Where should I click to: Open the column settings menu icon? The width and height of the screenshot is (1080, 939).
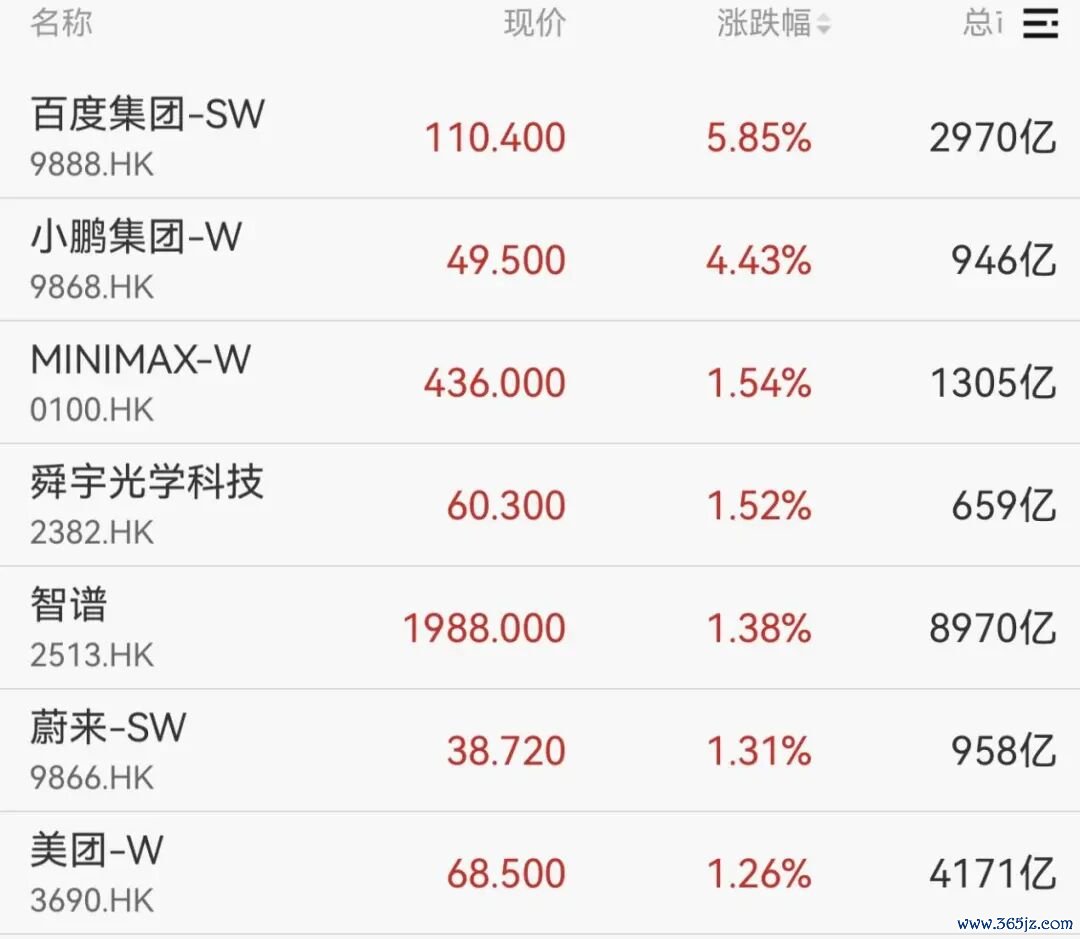(1040, 23)
